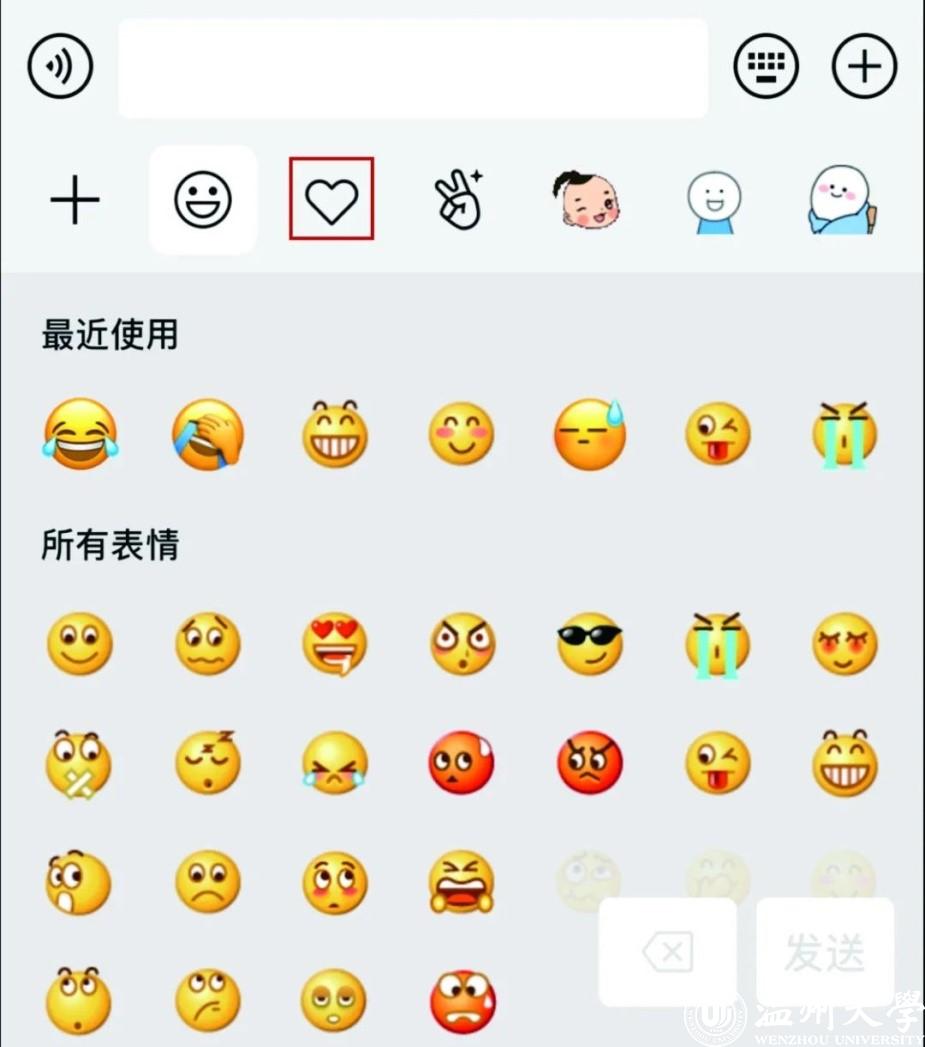Open the plus attachments menu
Screen dimensions: 925x1047
864,66
